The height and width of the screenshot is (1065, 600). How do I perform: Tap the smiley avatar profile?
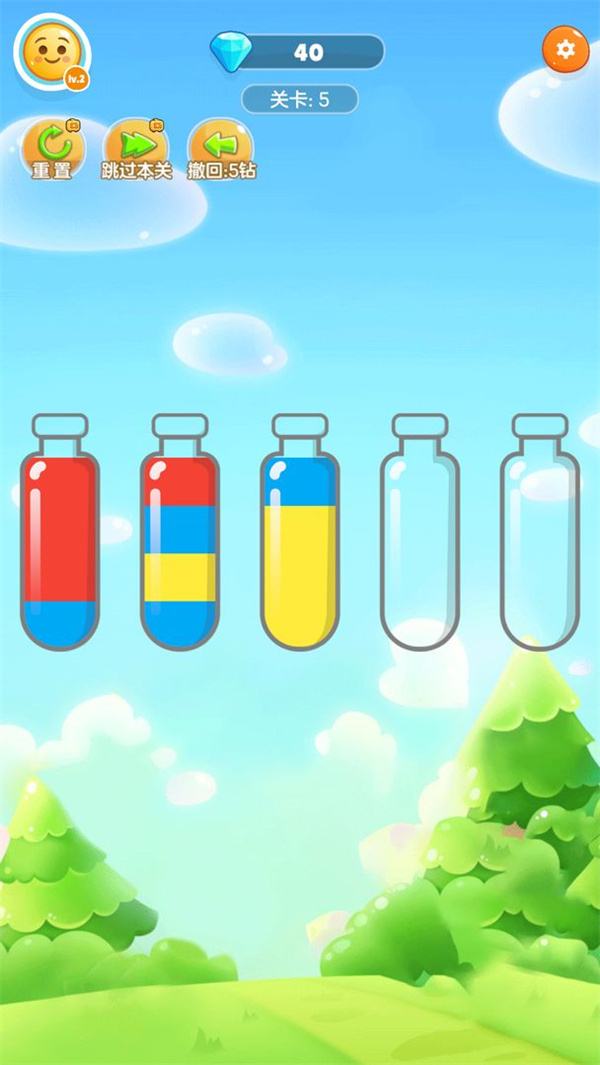[51, 53]
